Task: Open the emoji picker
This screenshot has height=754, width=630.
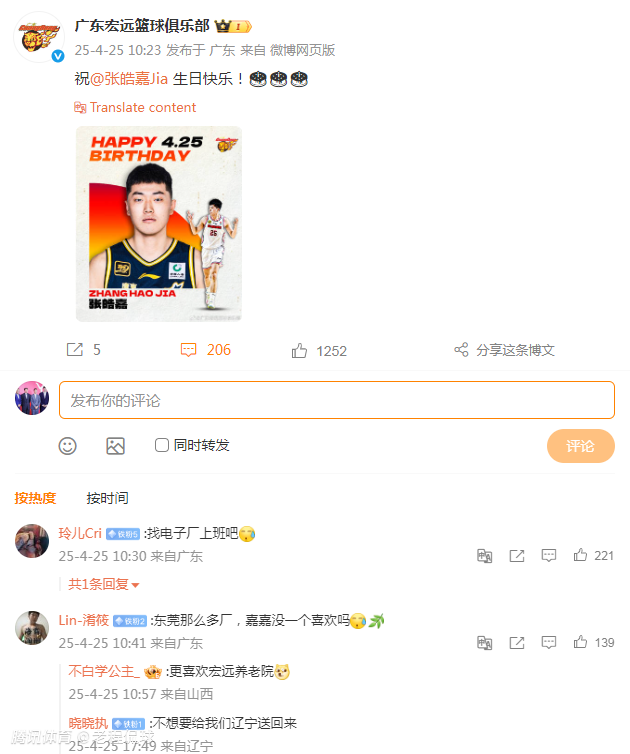Action: pos(67,446)
